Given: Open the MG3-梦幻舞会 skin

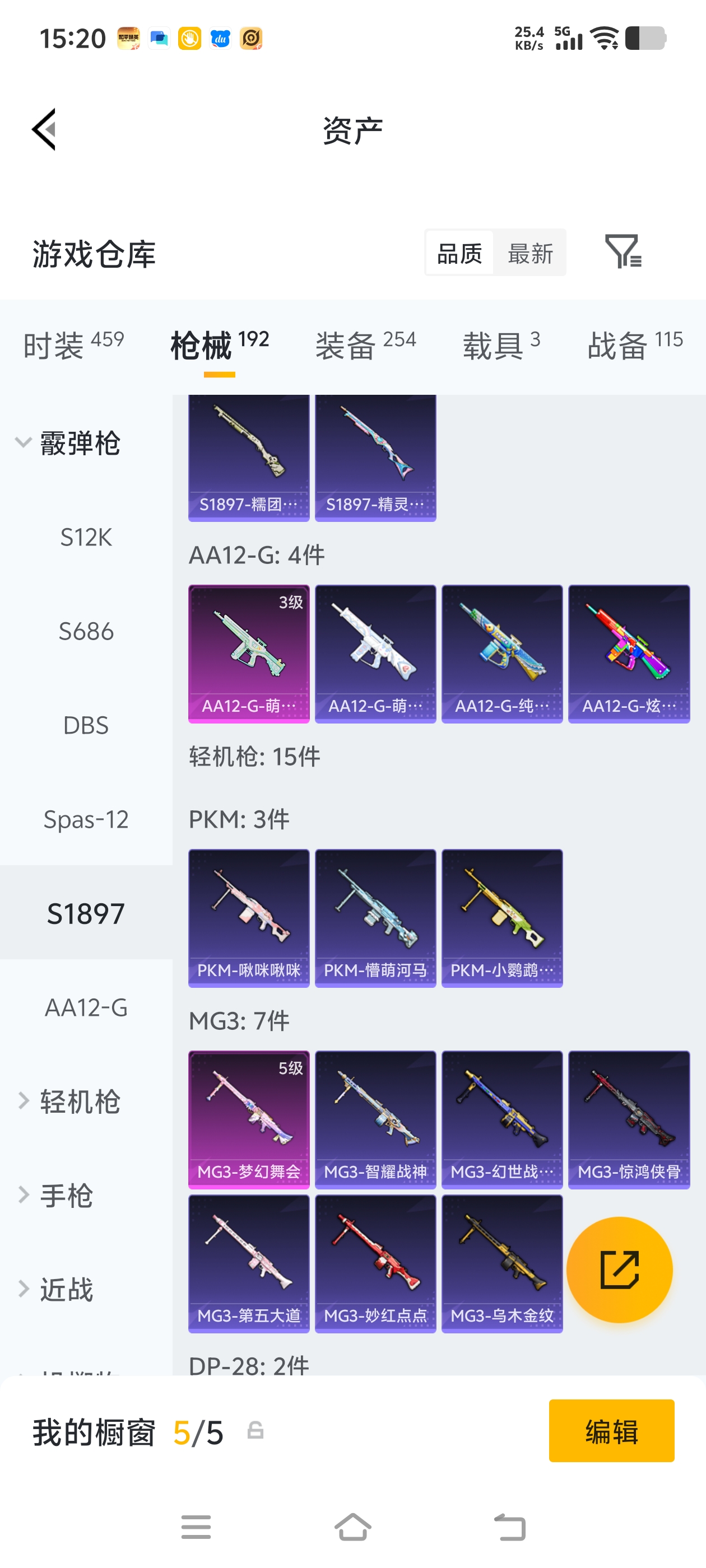Looking at the screenshot, I should pyautogui.click(x=249, y=1119).
